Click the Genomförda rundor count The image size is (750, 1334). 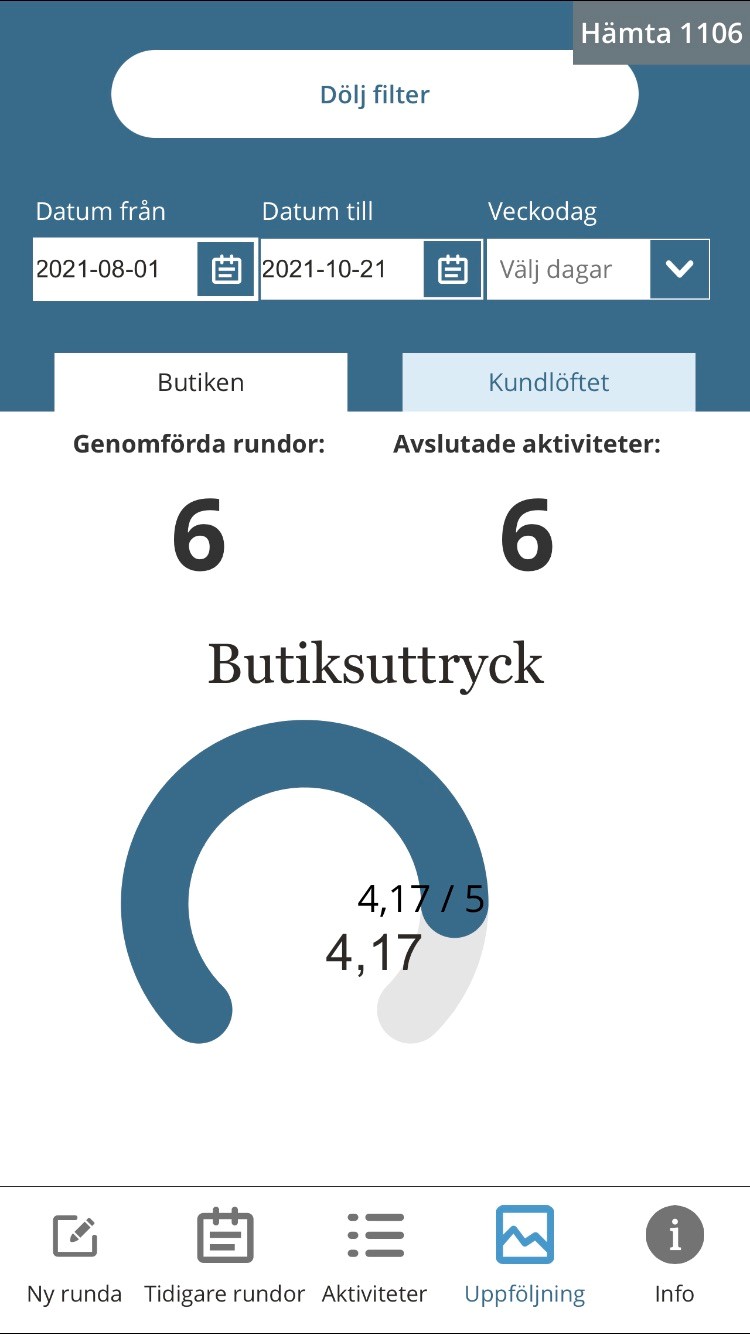(x=198, y=535)
